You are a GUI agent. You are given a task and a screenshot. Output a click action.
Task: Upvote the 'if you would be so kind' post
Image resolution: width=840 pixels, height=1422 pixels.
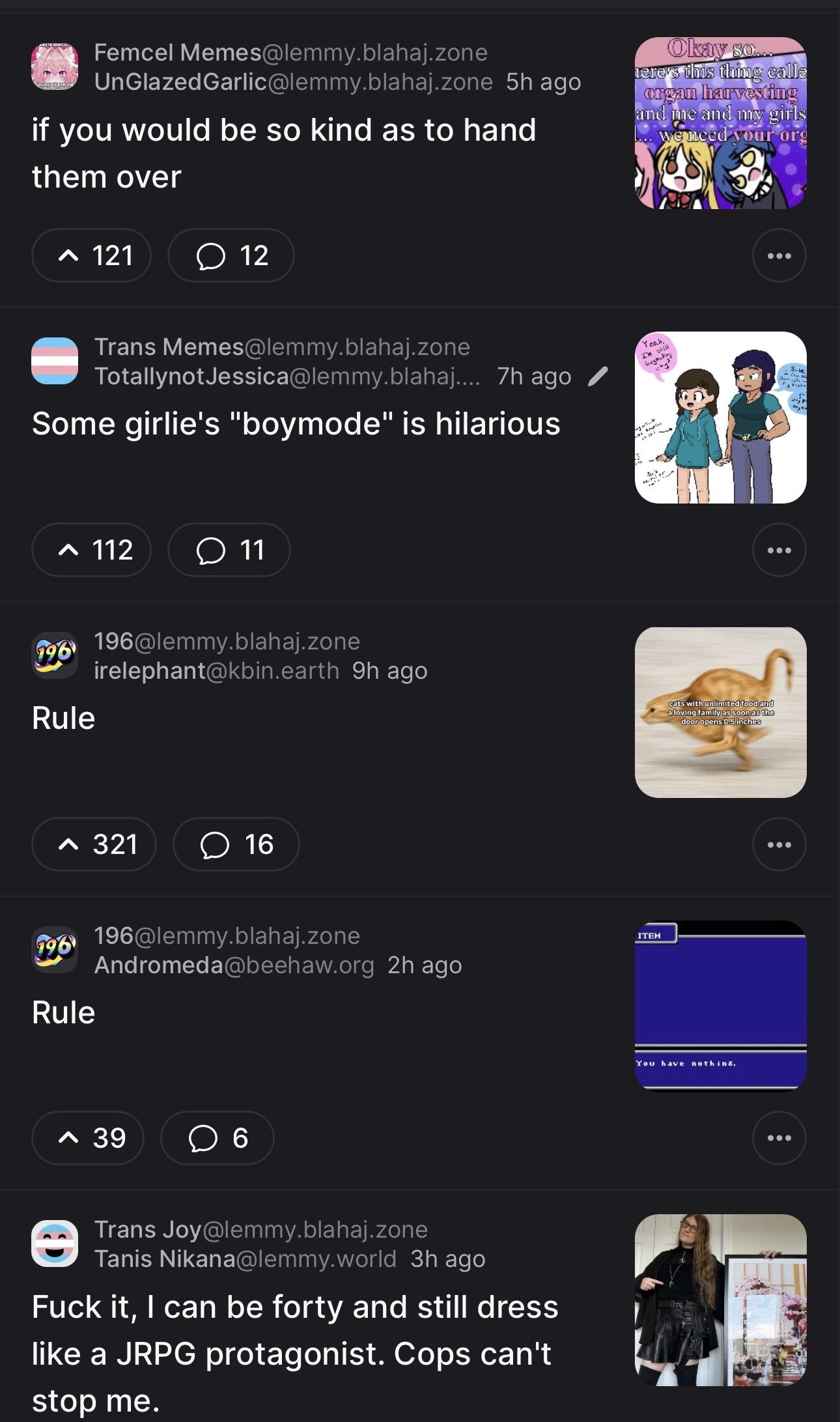[x=91, y=255]
